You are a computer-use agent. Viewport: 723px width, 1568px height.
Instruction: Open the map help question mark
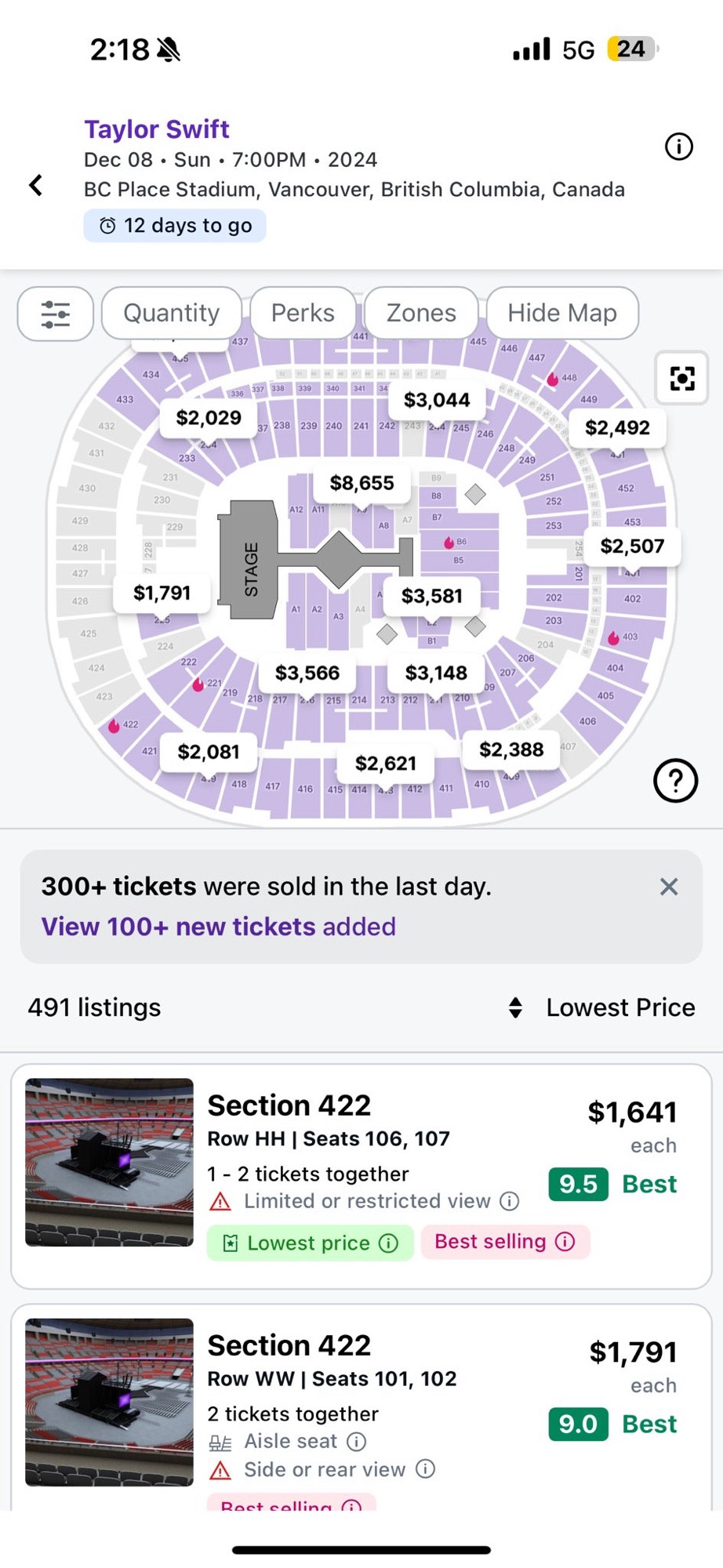click(675, 781)
